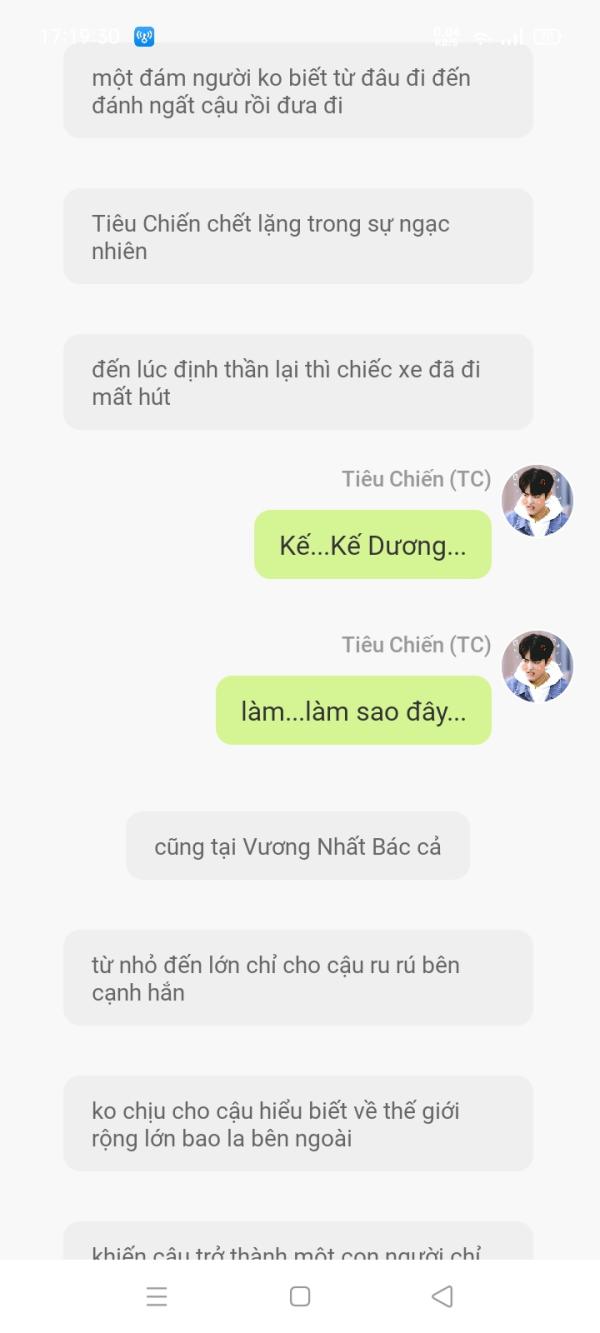
Task: Return to the home screen
Action: pyautogui.click(x=300, y=1296)
